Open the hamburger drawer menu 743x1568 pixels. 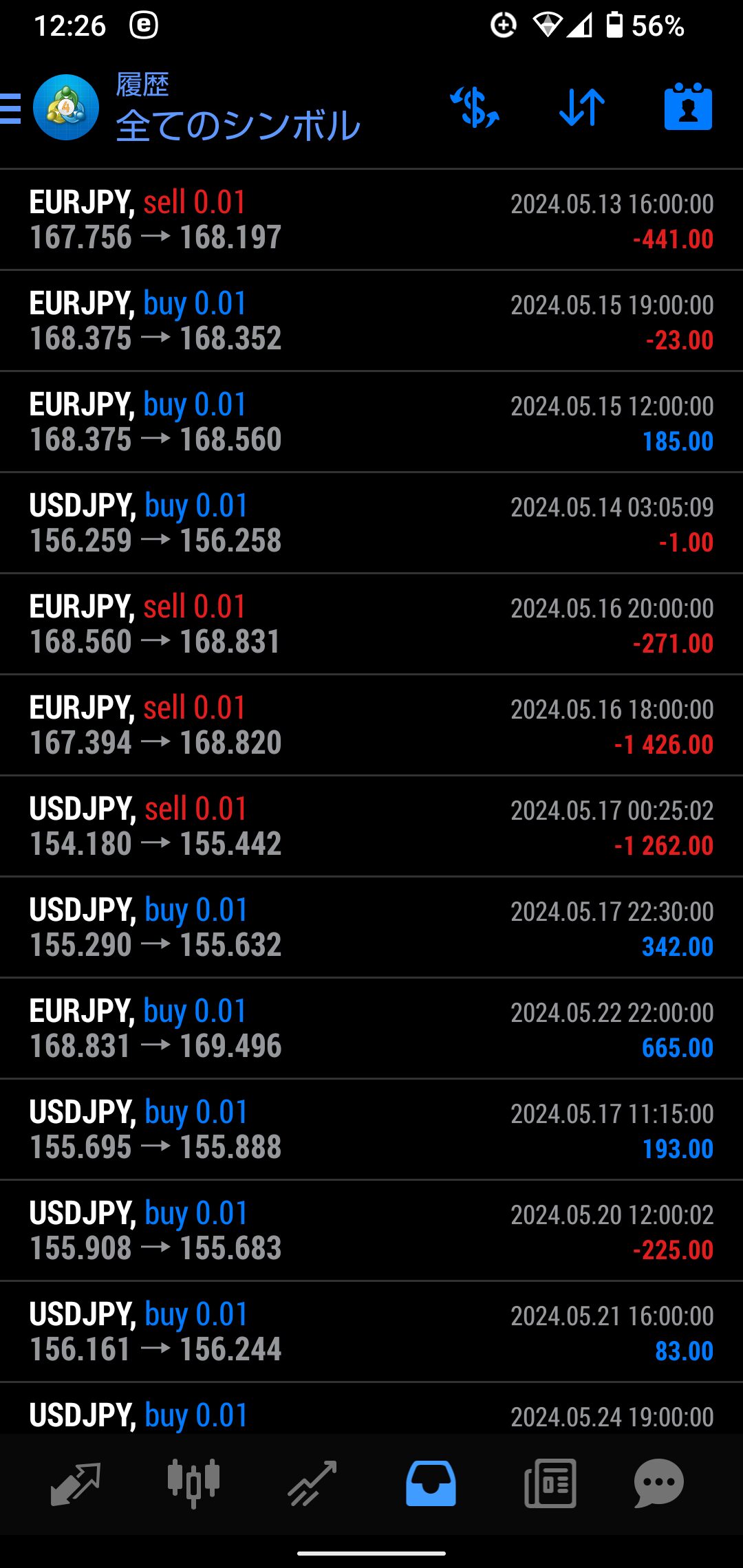[x=10, y=109]
